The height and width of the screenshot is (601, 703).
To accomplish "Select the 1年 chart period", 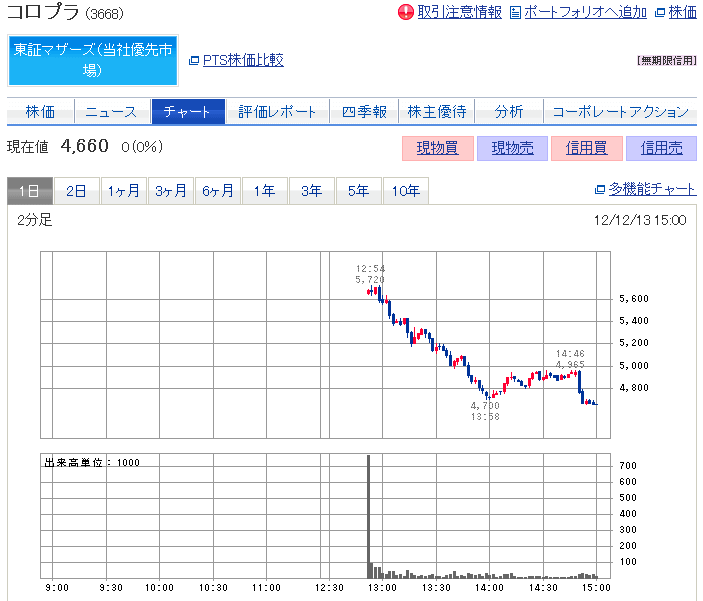I will click(264, 191).
